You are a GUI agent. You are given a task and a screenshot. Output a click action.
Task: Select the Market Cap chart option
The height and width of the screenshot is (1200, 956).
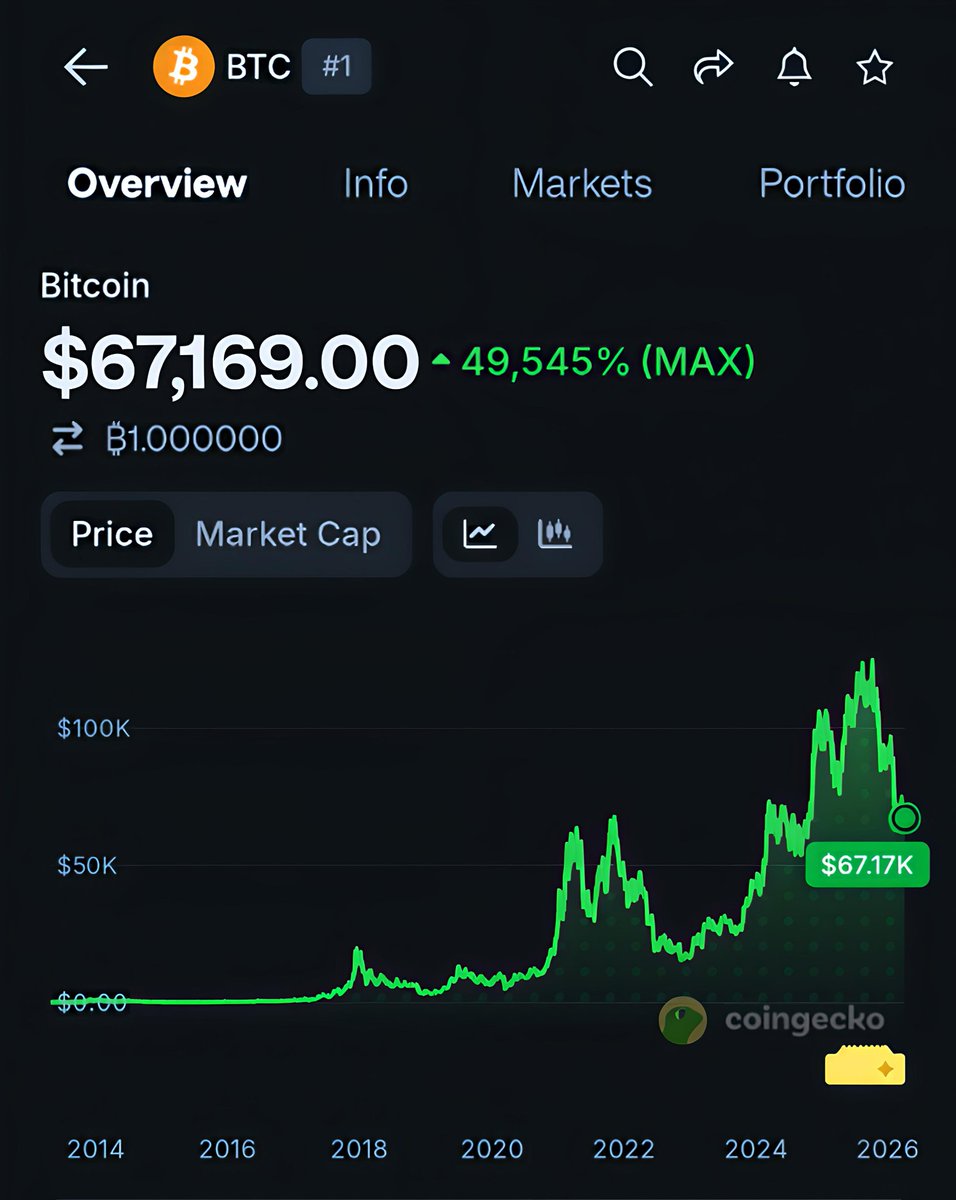click(288, 534)
